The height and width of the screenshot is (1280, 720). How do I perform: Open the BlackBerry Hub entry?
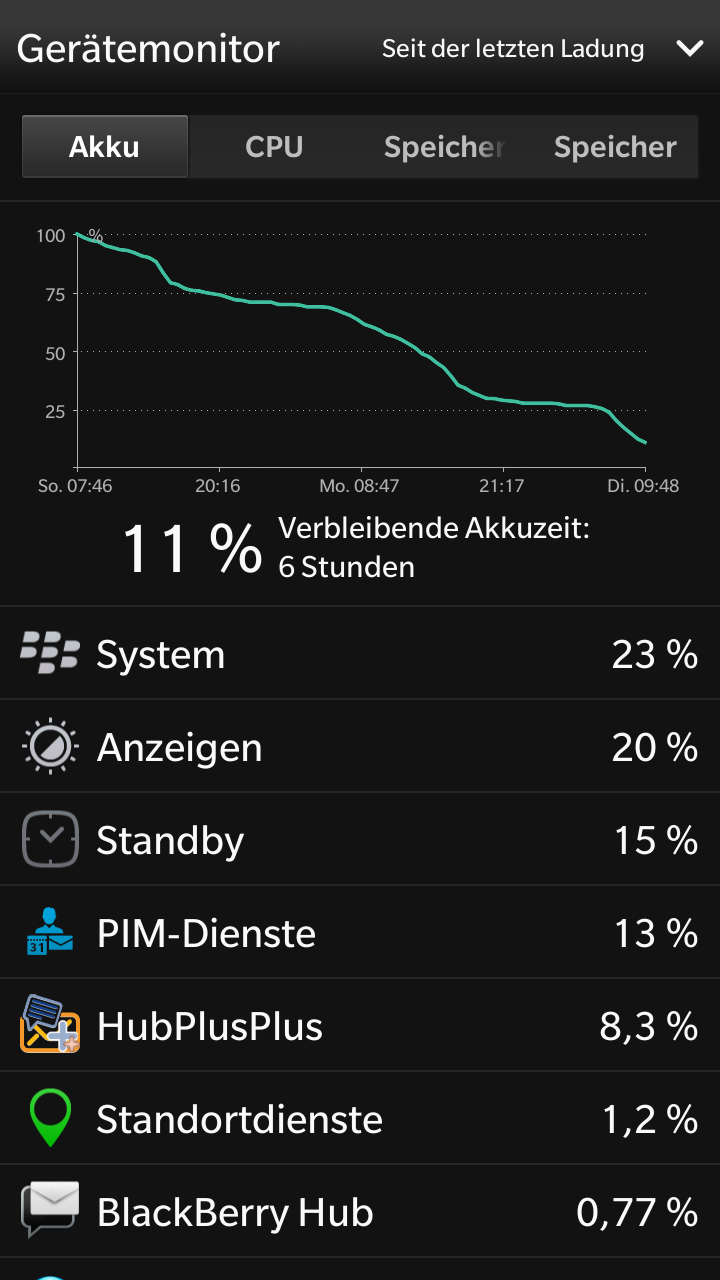tap(360, 1212)
